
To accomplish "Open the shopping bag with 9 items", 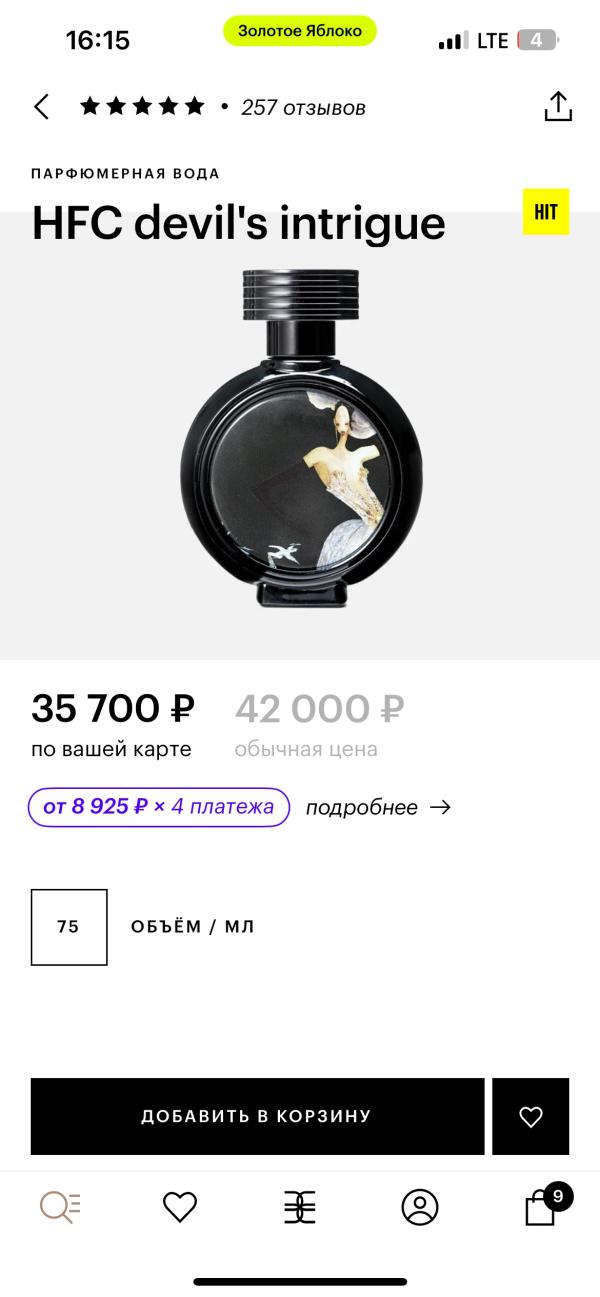I will coord(541,1207).
